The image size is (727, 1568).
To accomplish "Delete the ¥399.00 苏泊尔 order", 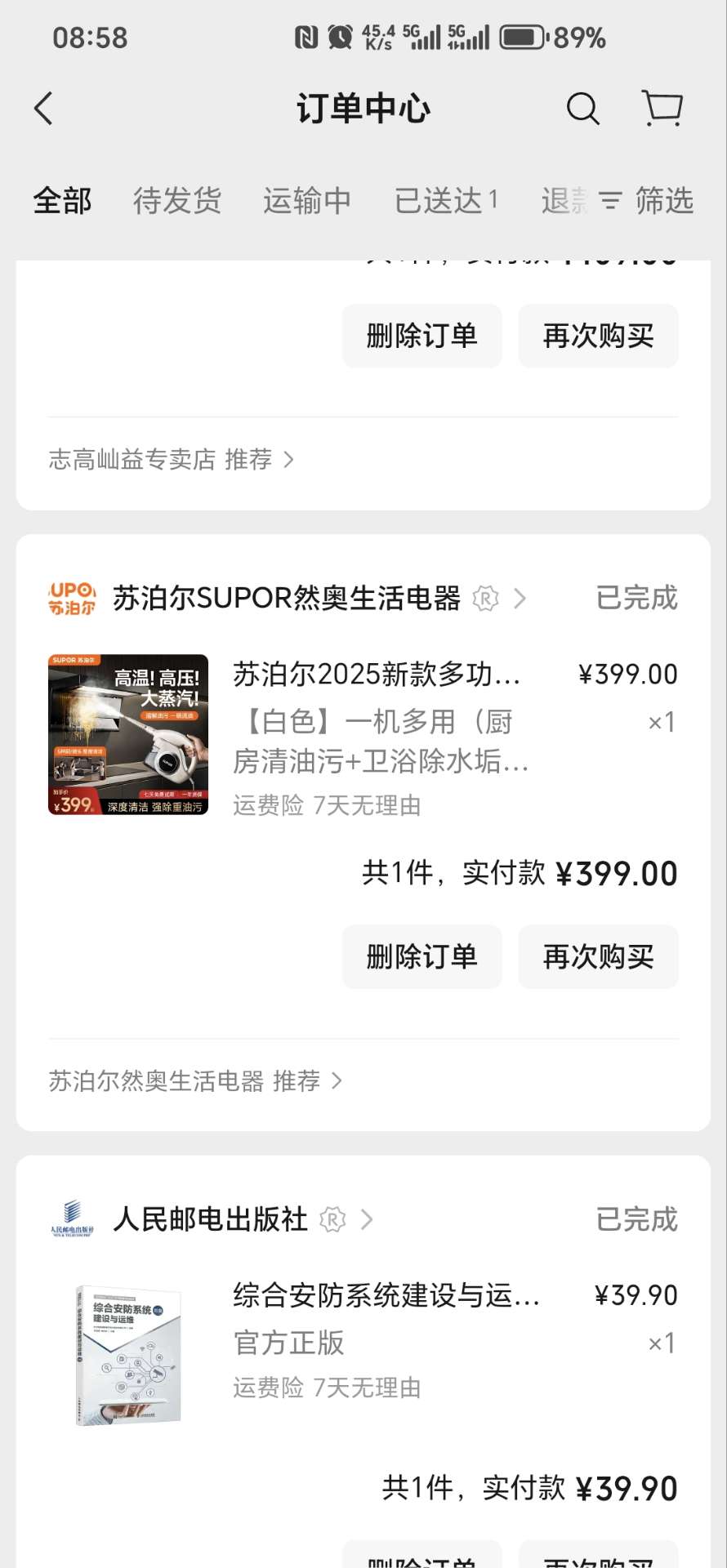I will (x=421, y=957).
